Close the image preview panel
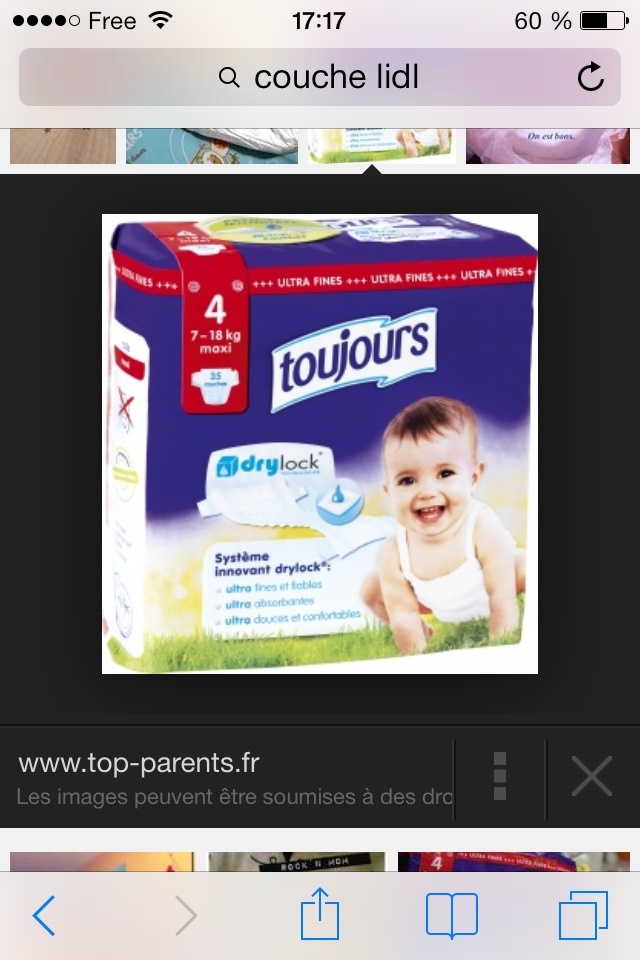The image size is (640, 960). pyautogui.click(x=591, y=775)
